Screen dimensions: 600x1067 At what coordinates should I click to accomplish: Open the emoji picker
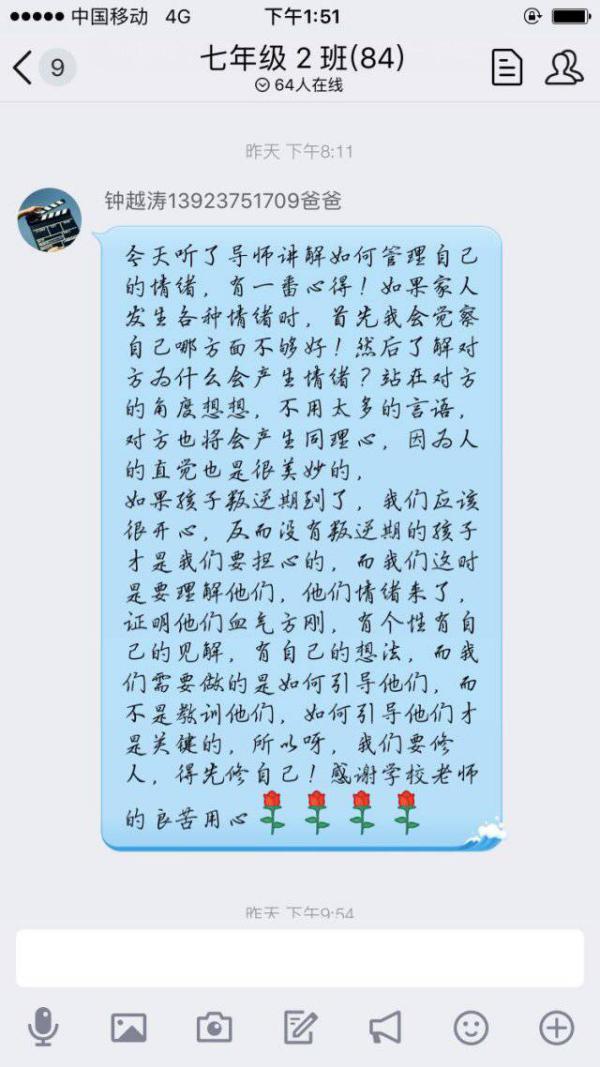click(471, 1027)
